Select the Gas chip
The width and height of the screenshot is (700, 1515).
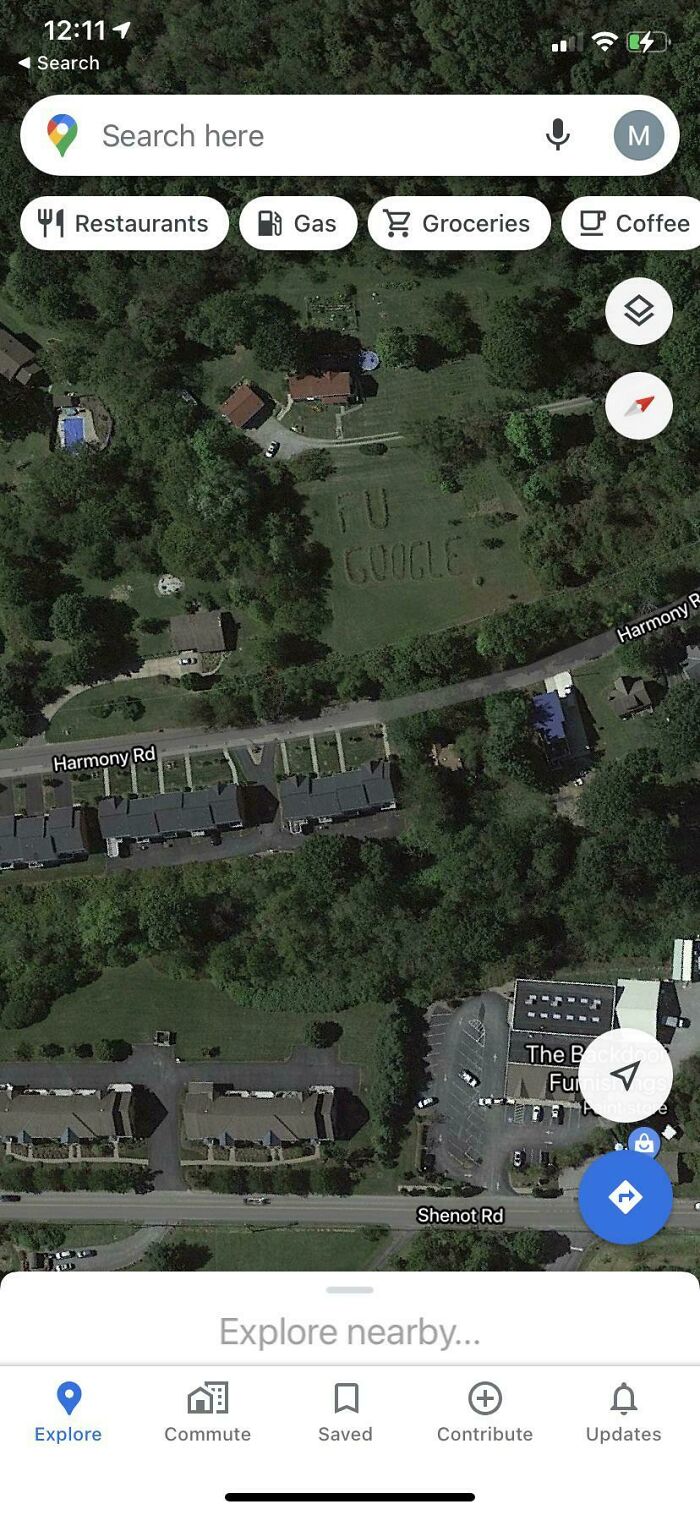pyautogui.click(x=298, y=223)
